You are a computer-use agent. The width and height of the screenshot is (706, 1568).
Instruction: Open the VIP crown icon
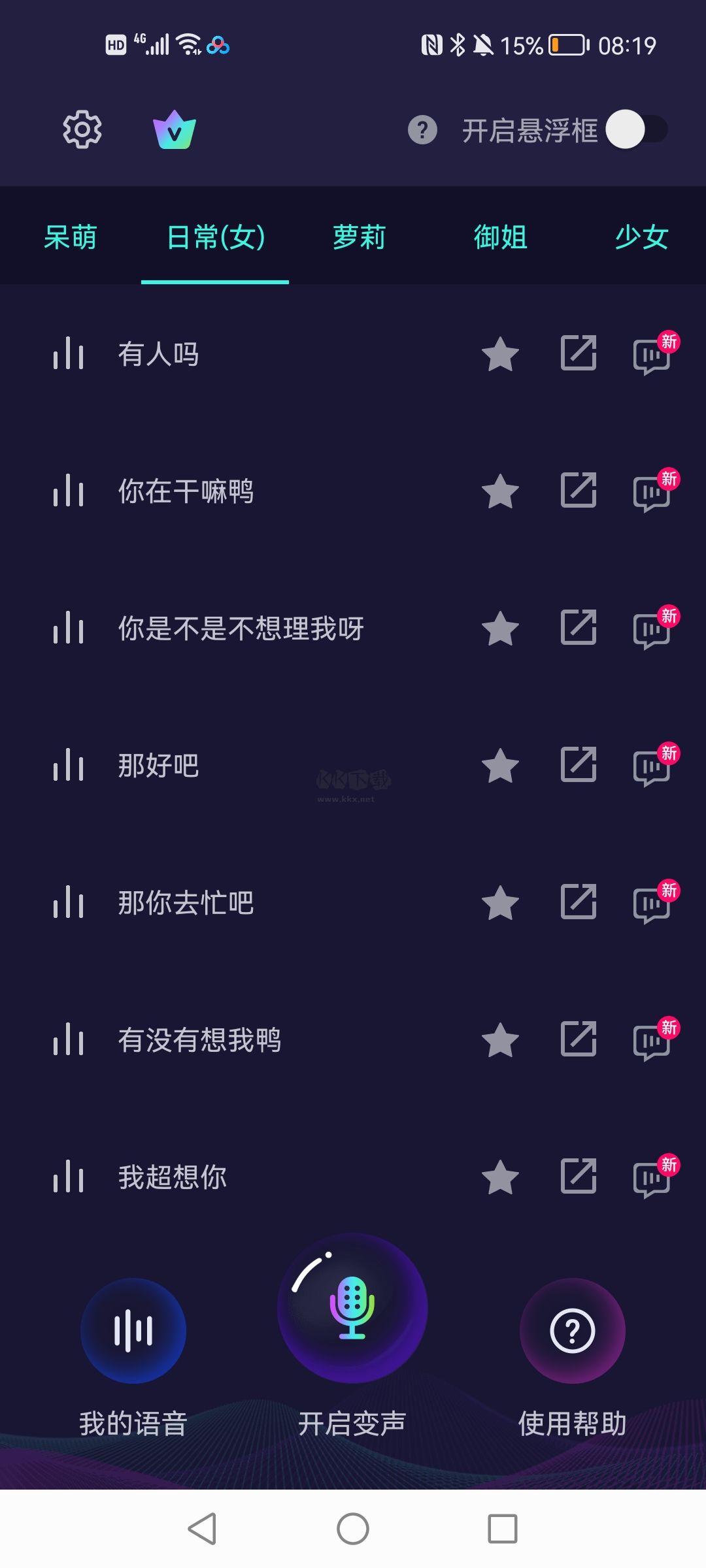click(175, 129)
